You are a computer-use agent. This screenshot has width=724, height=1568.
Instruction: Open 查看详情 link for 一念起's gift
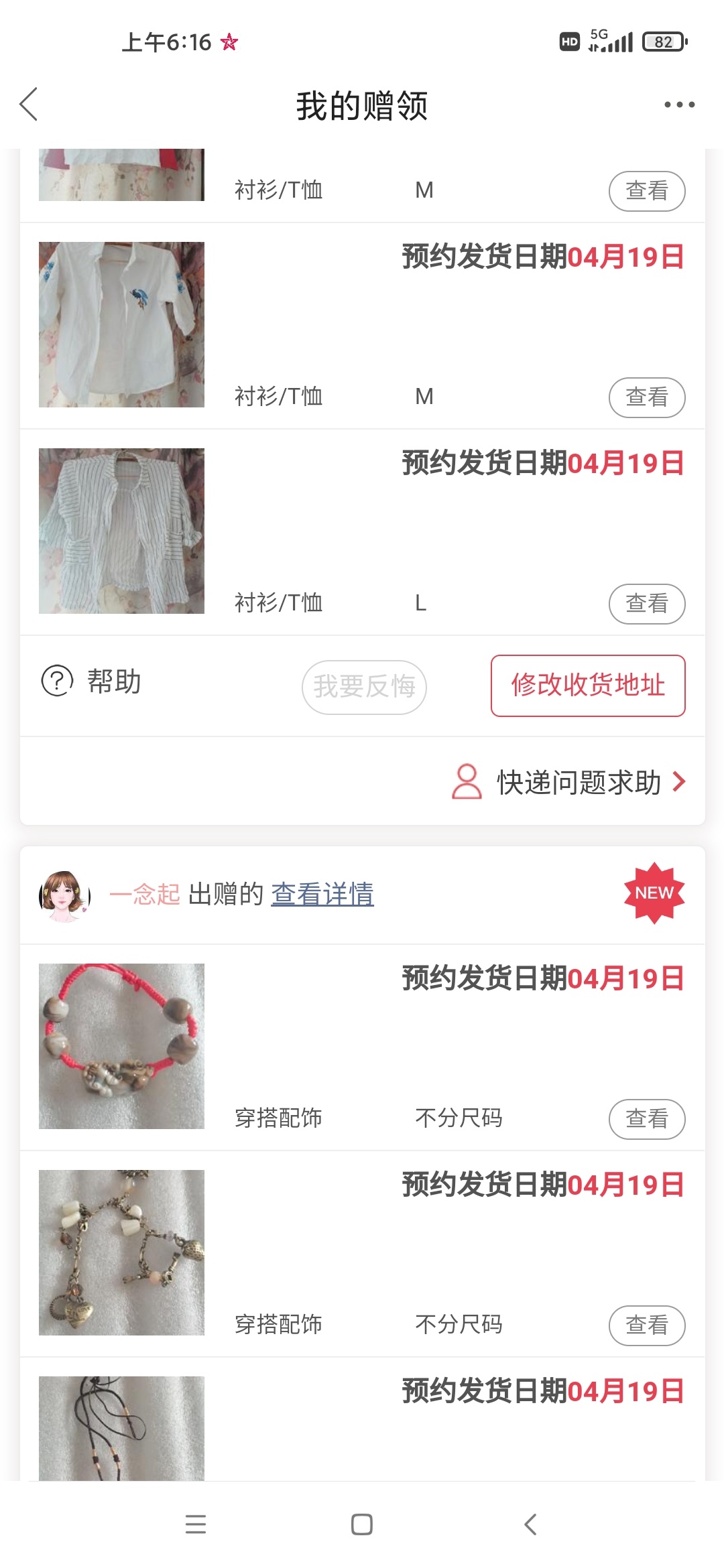tap(322, 894)
